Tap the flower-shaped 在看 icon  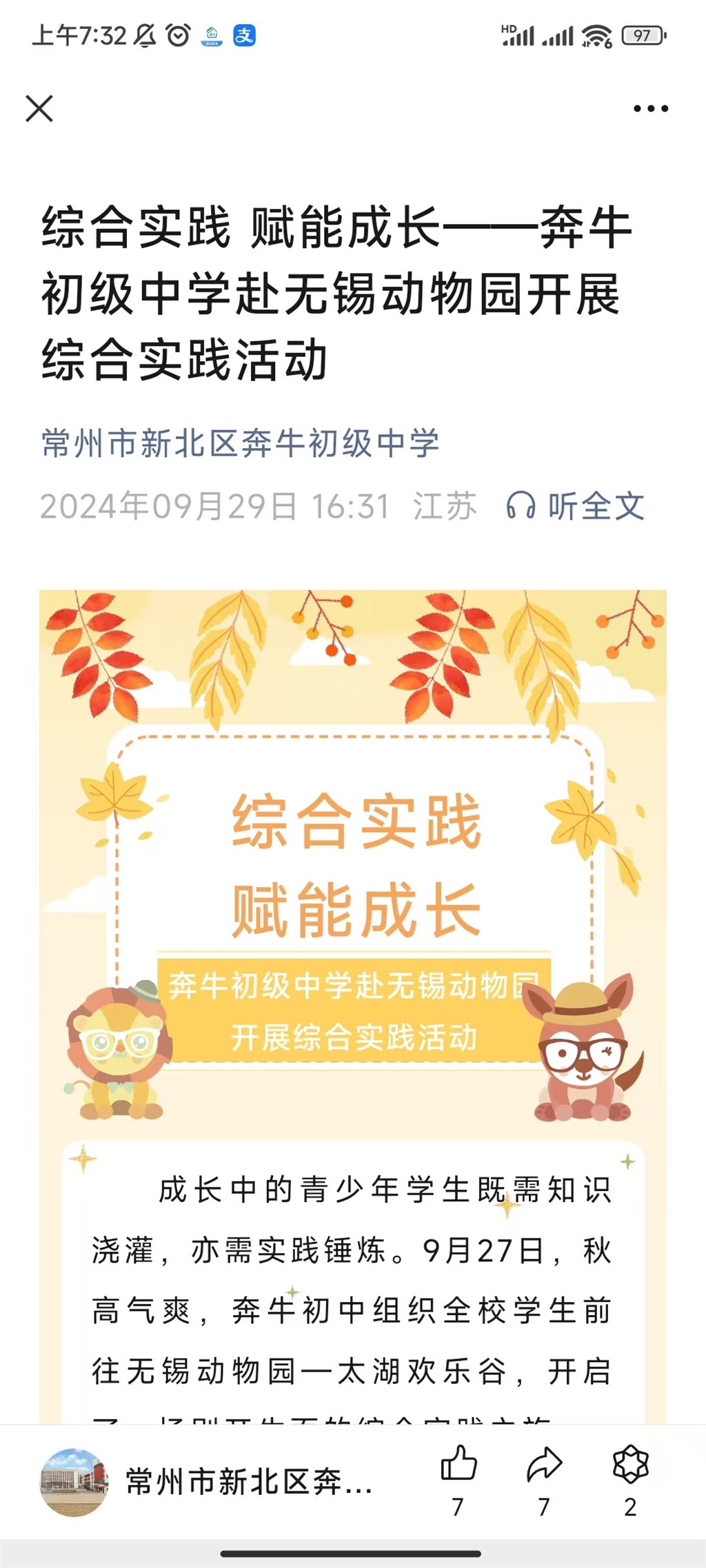pyautogui.click(x=630, y=1464)
